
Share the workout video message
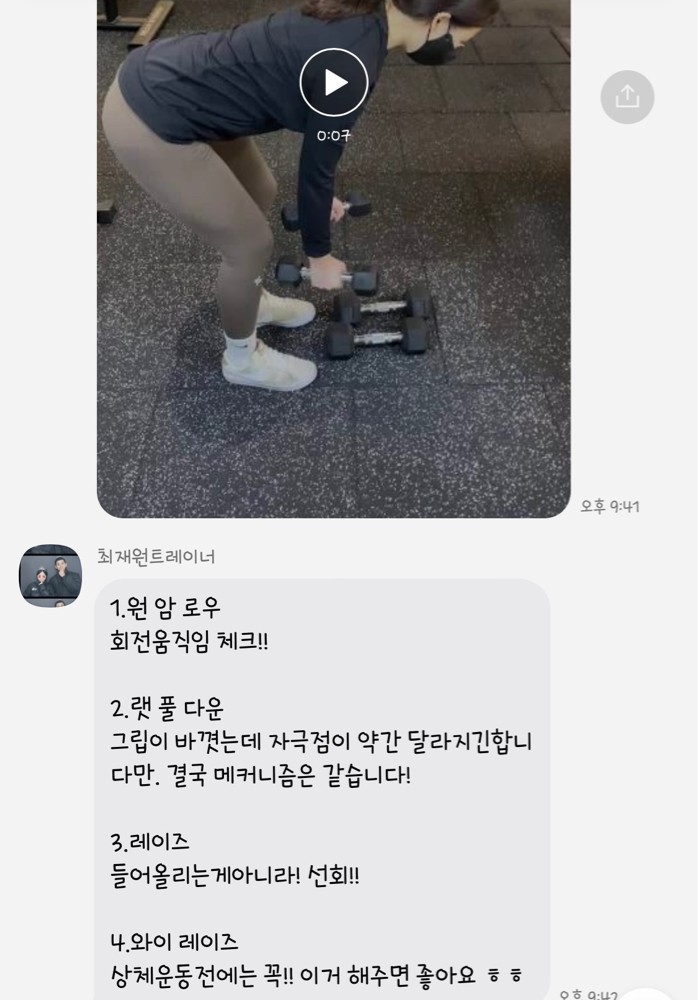point(627,97)
